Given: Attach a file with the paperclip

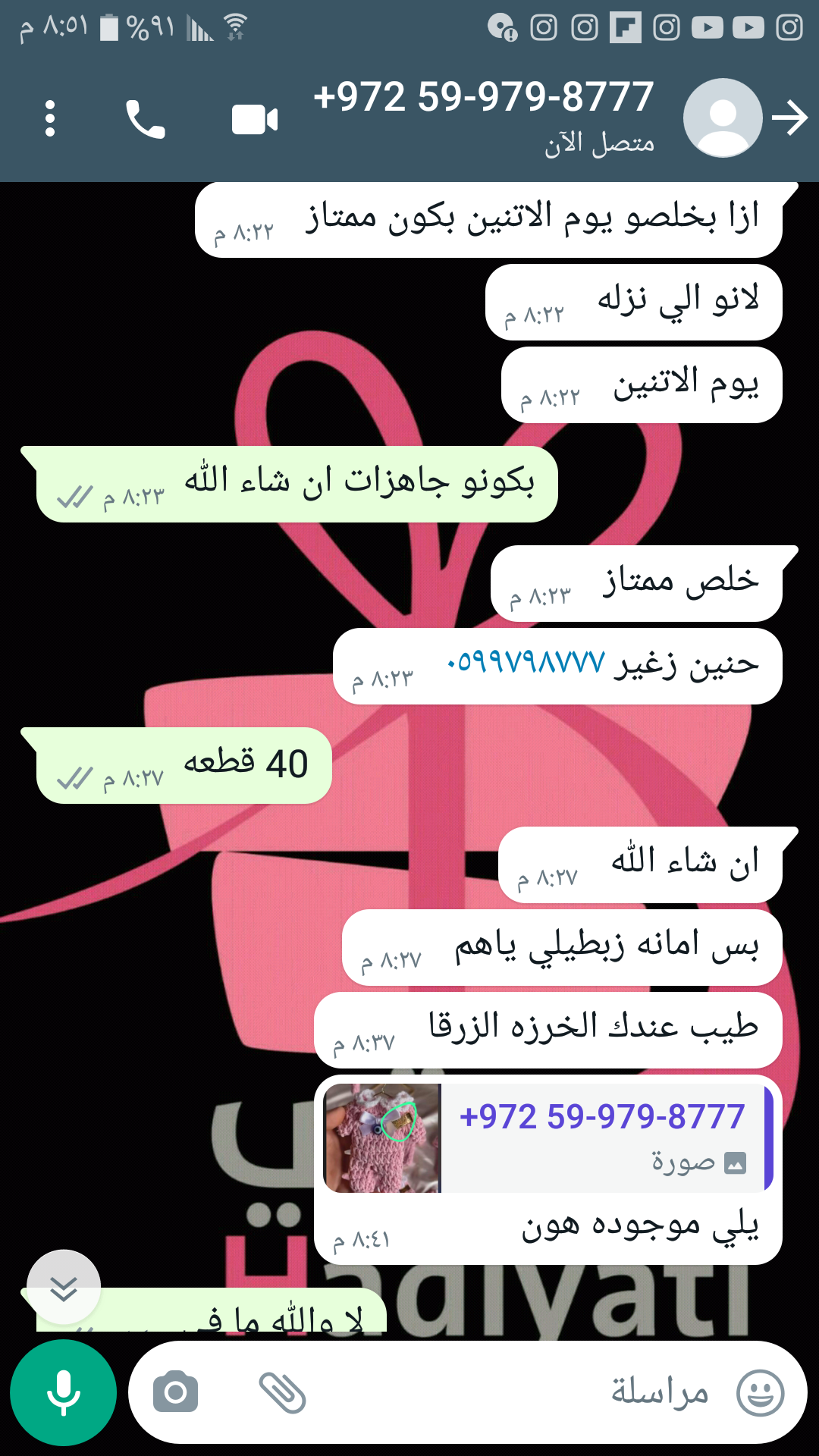Looking at the screenshot, I should point(282,1392).
